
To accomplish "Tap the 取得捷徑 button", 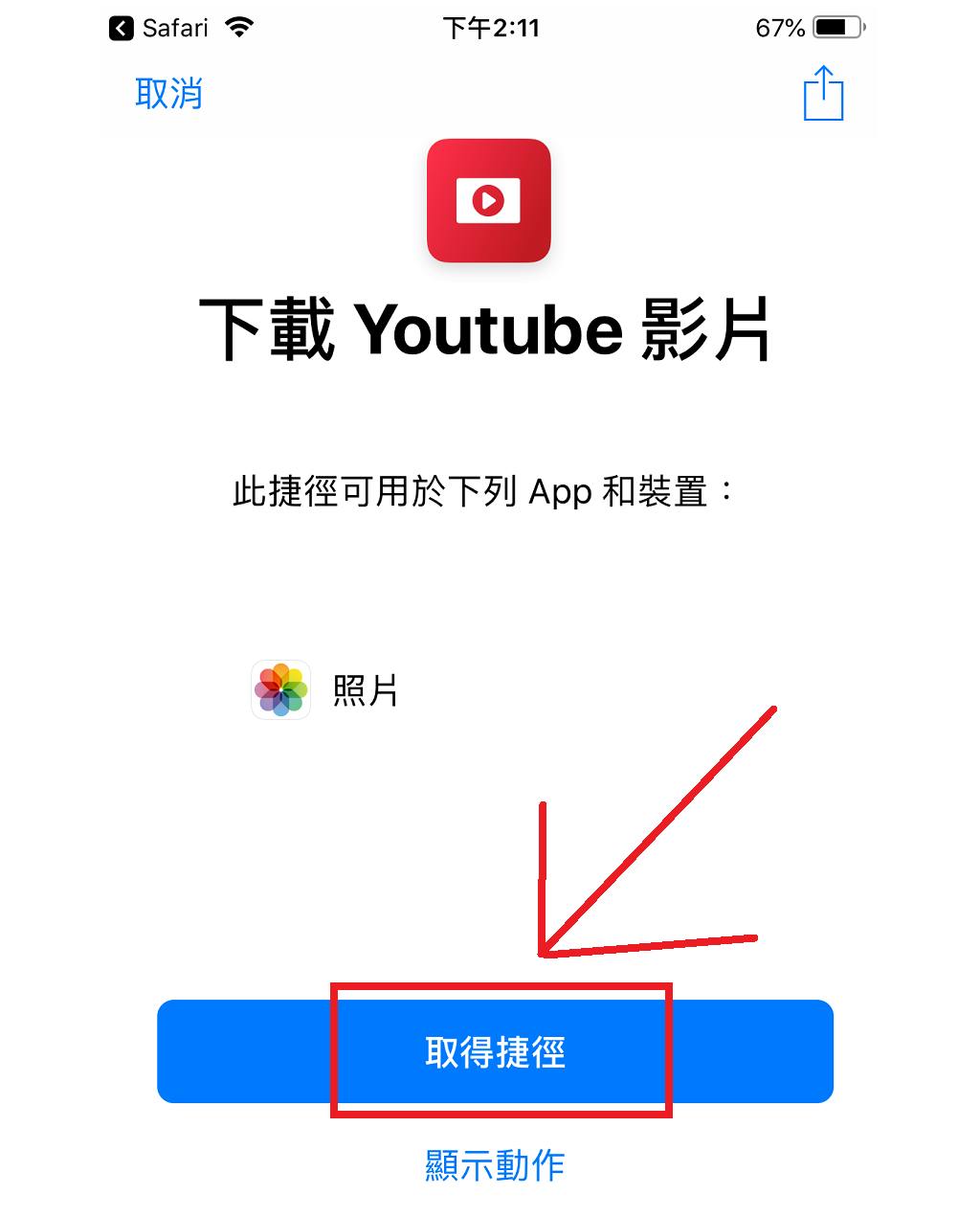I will 495,1051.
